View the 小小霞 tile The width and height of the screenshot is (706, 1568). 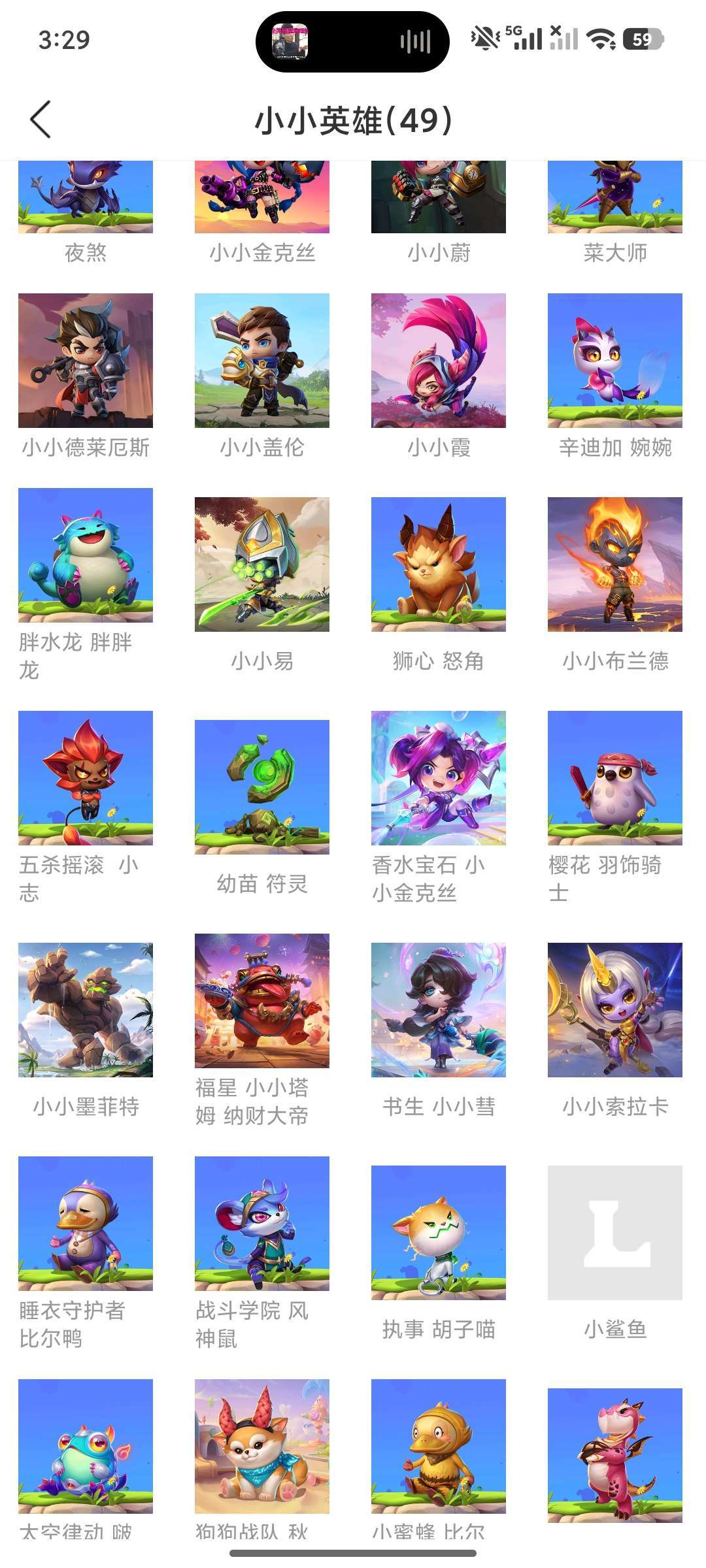coord(439,361)
